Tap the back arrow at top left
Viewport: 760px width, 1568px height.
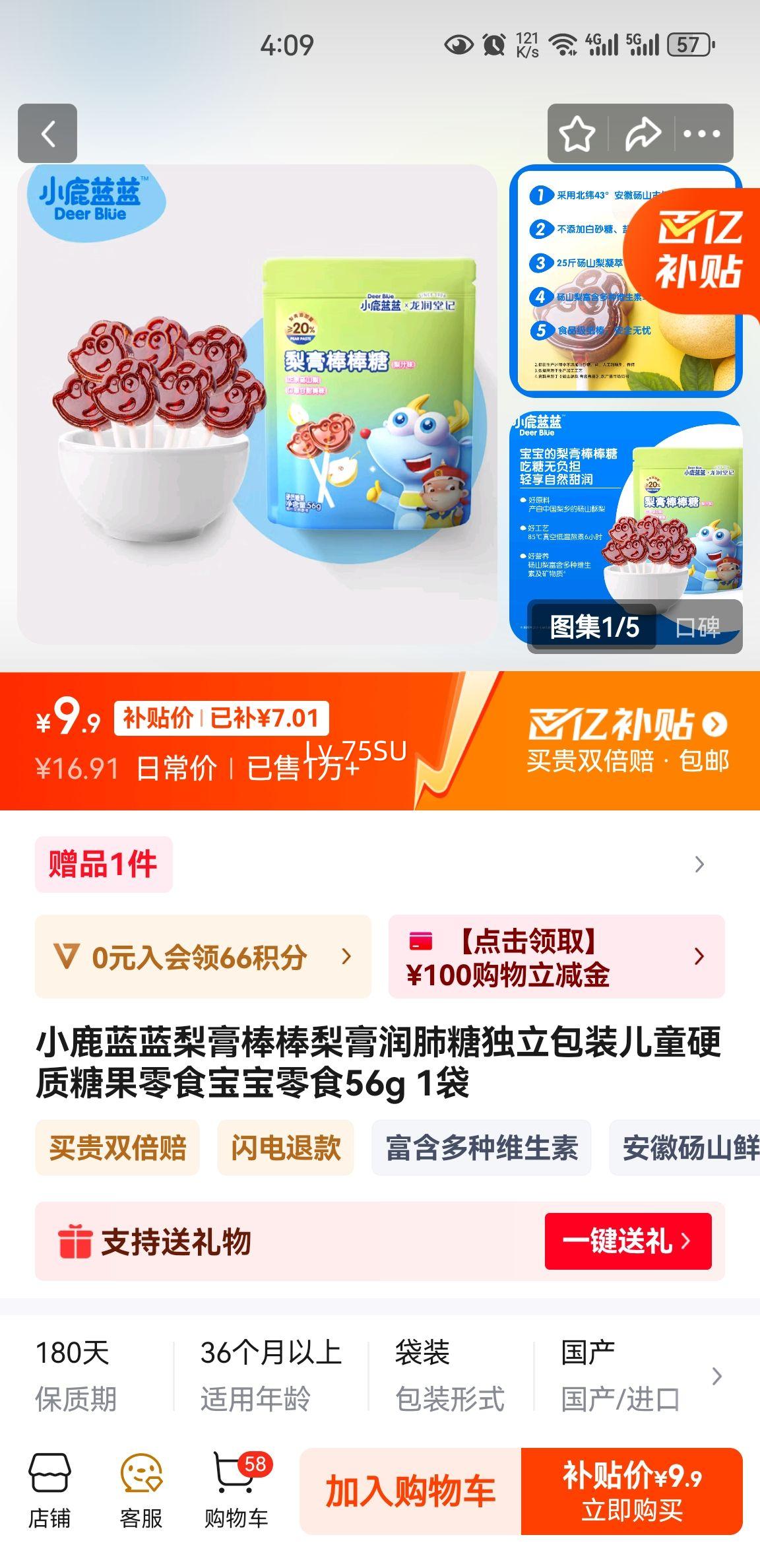tap(49, 134)
